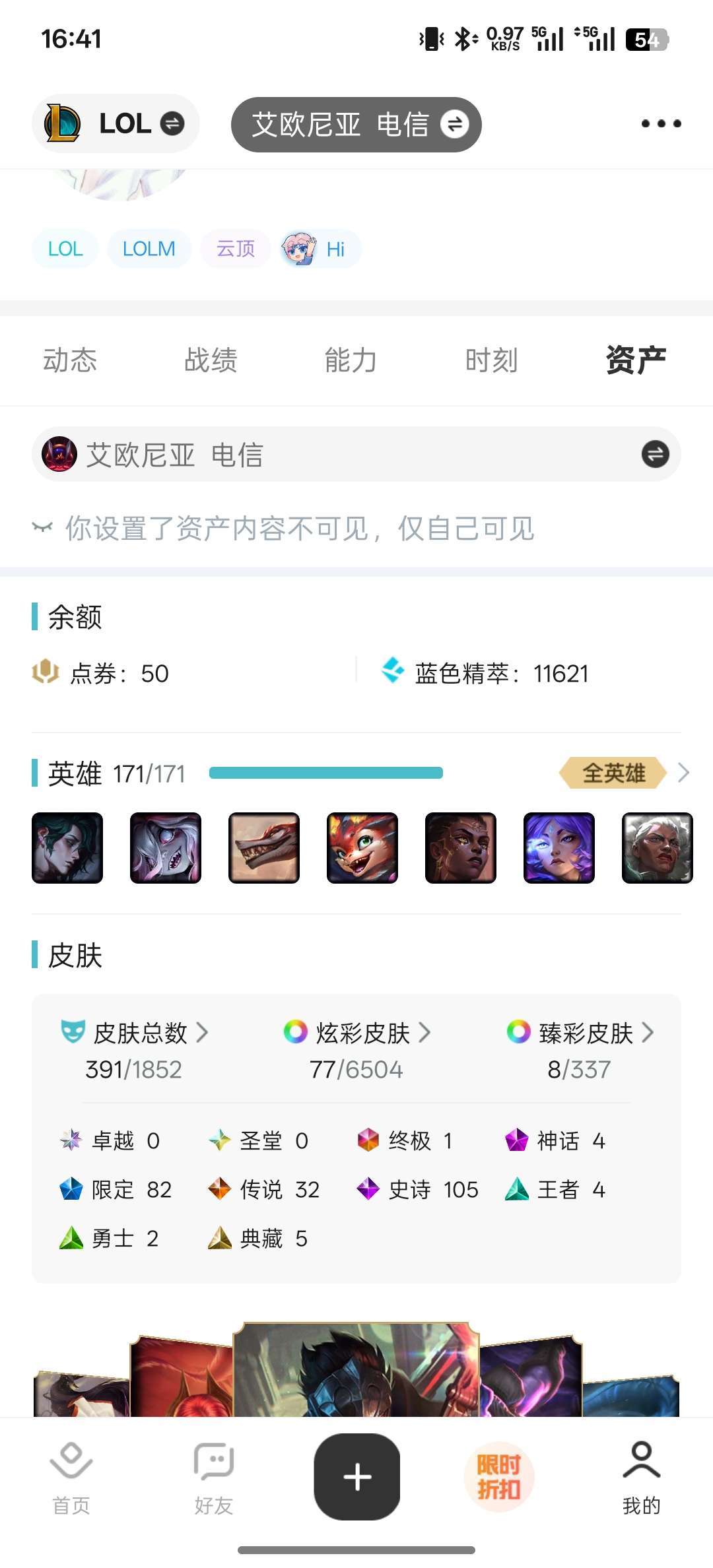This screenshot has height=1568, width=713.
Task: Tap the 典藏 collection skin icon
Action: coord(221,1239)
